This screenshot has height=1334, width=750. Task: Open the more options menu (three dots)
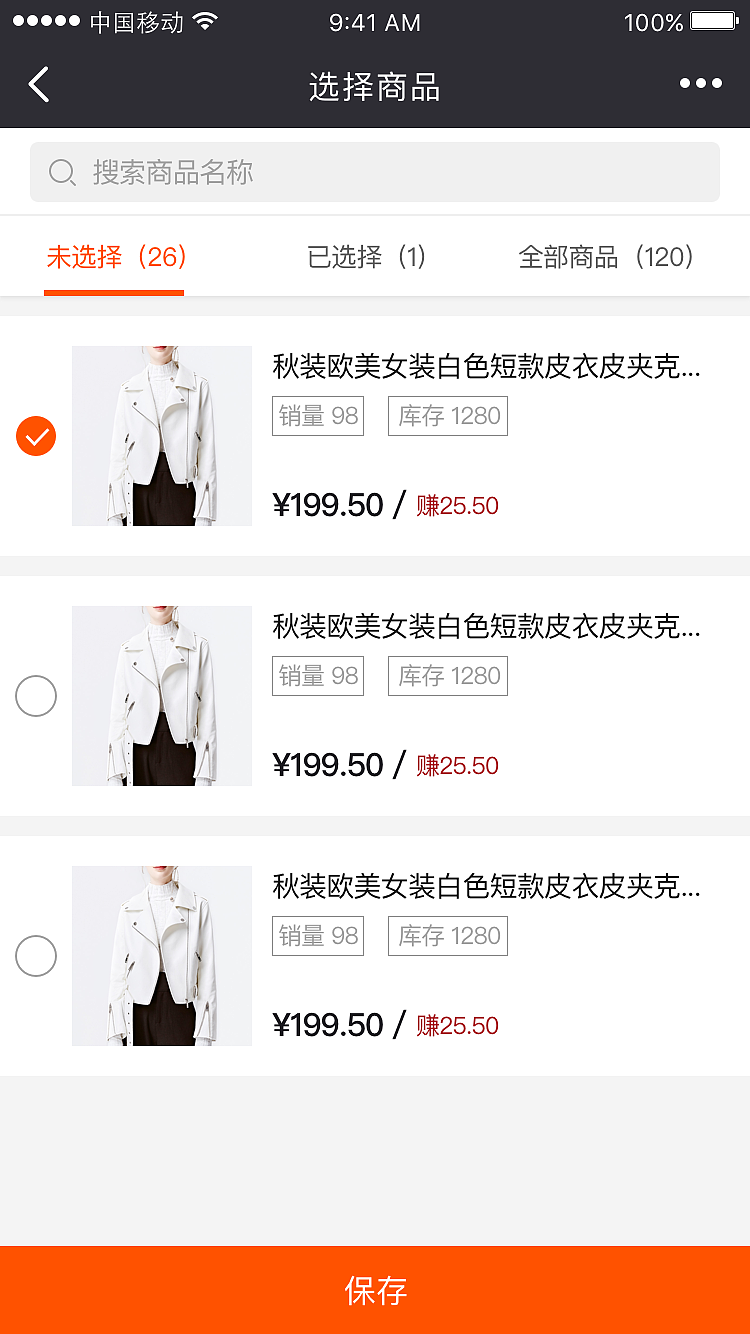700,84
